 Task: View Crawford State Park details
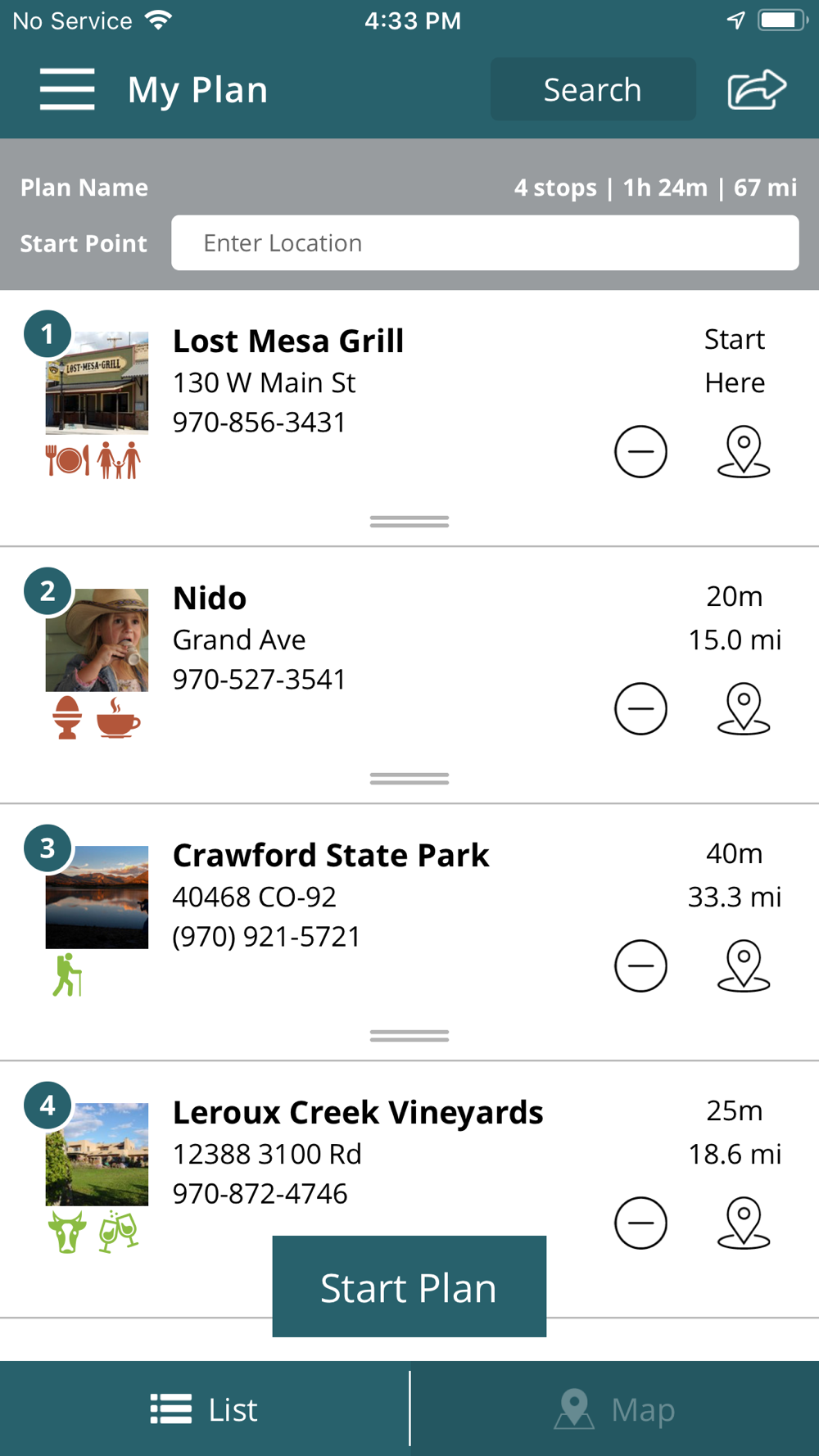pos(331,856)
